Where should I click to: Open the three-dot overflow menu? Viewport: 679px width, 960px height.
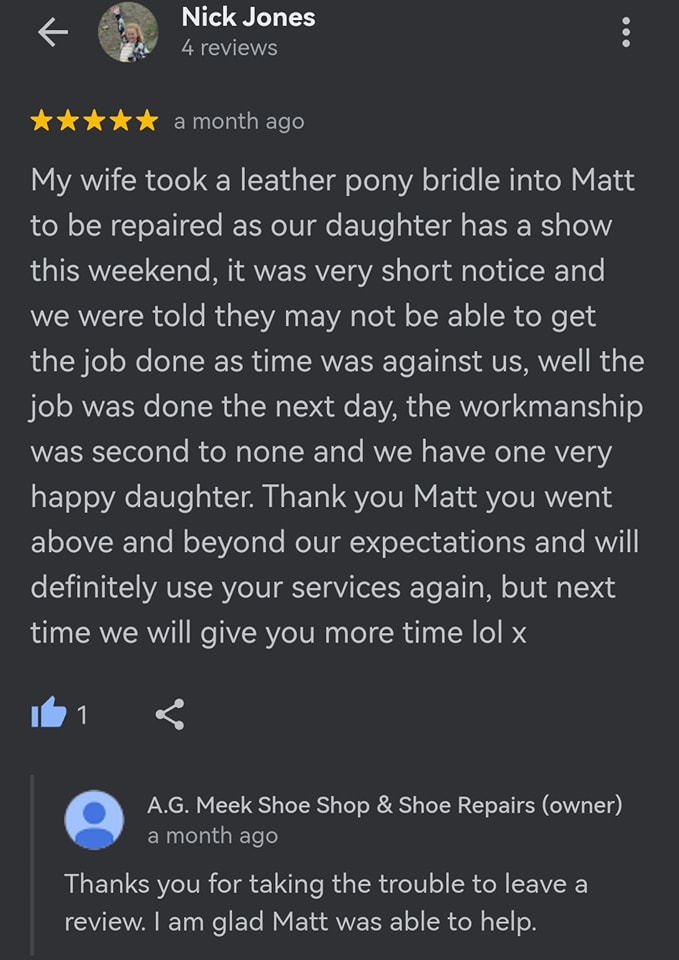click(626, 32)
